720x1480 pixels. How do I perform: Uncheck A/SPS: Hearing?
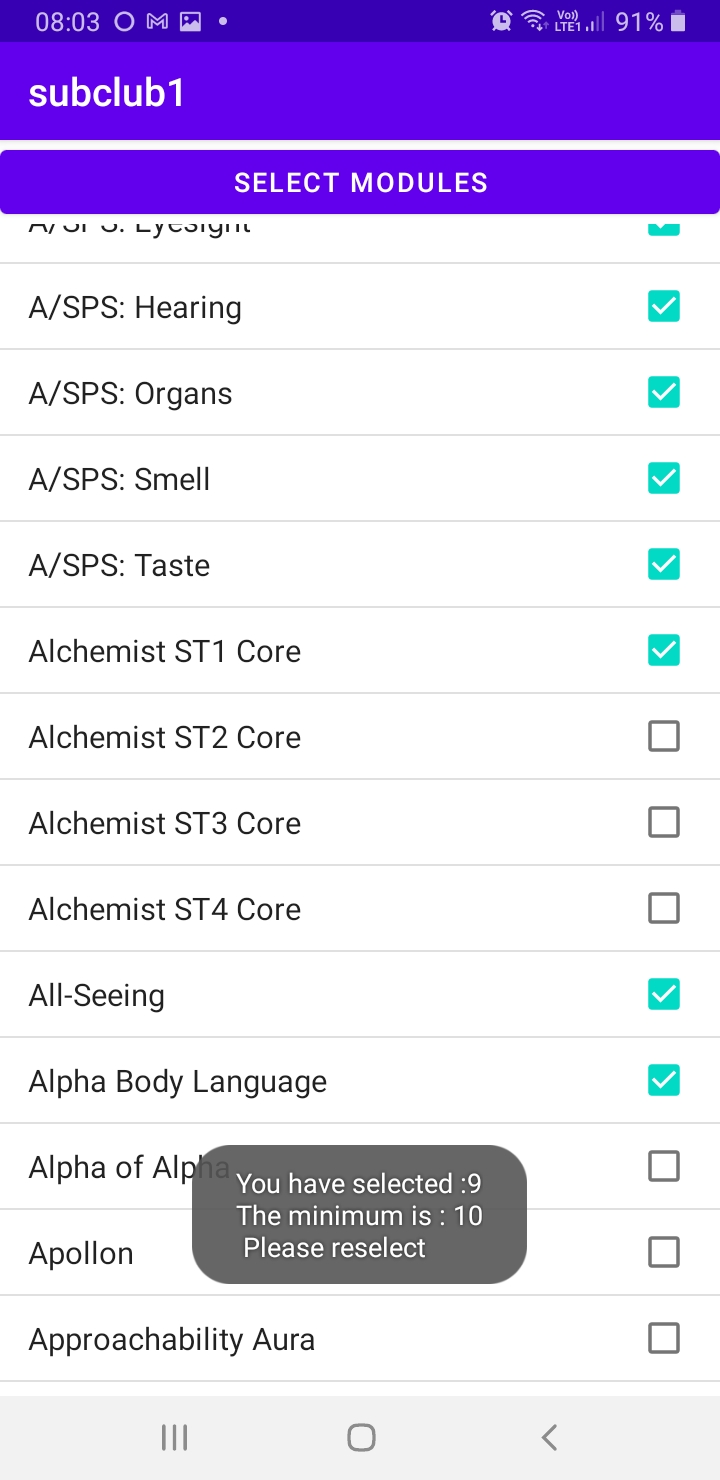pyautogui.click(x=664, y=306)
